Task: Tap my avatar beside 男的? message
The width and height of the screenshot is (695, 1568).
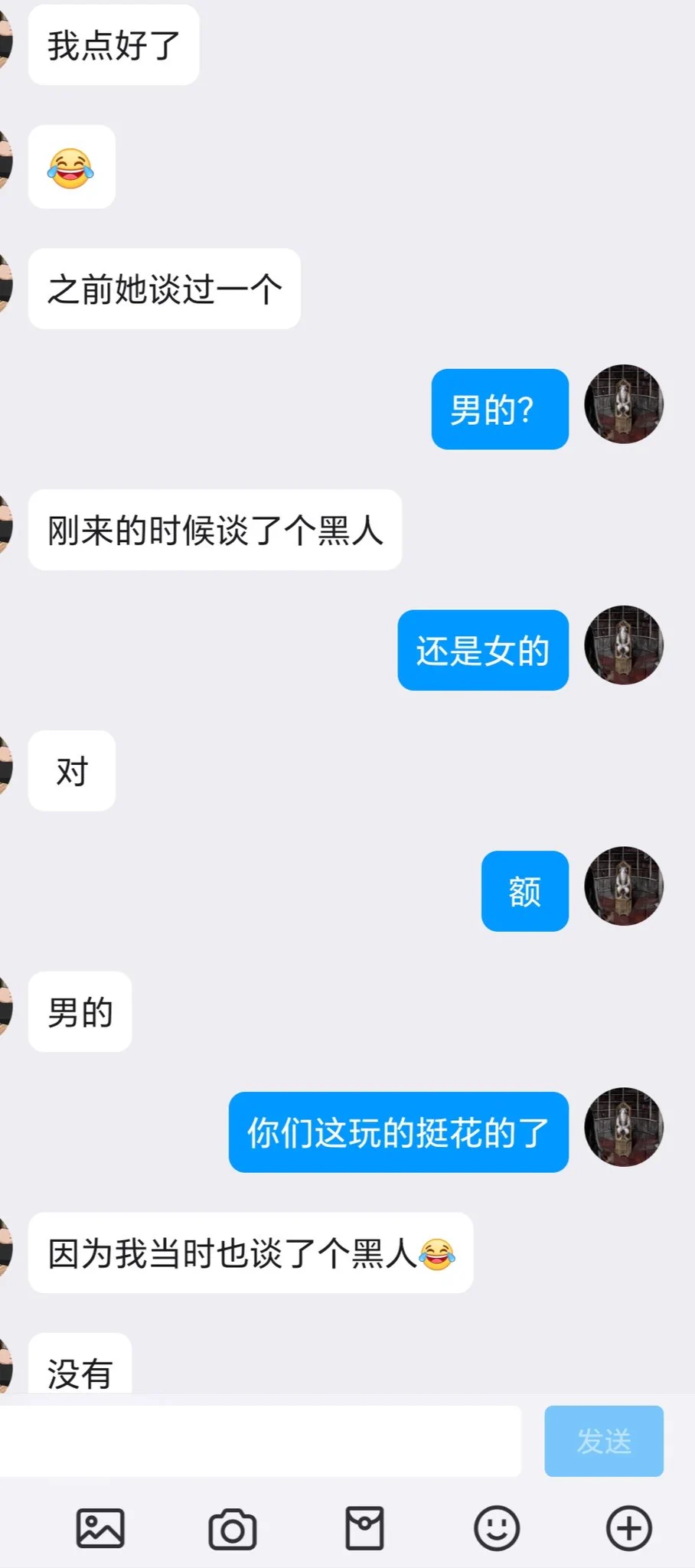Action: point(623,404)
